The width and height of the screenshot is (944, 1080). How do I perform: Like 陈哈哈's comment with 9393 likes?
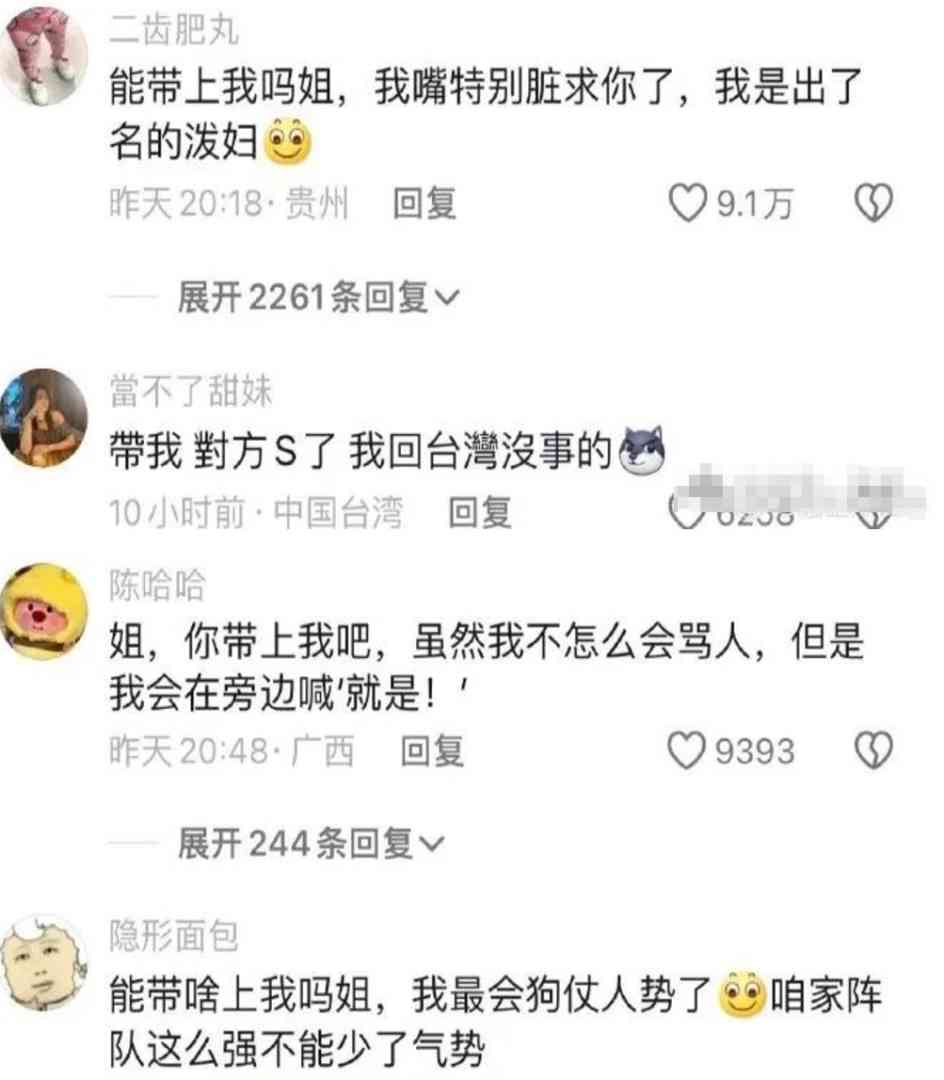(686, 751)
